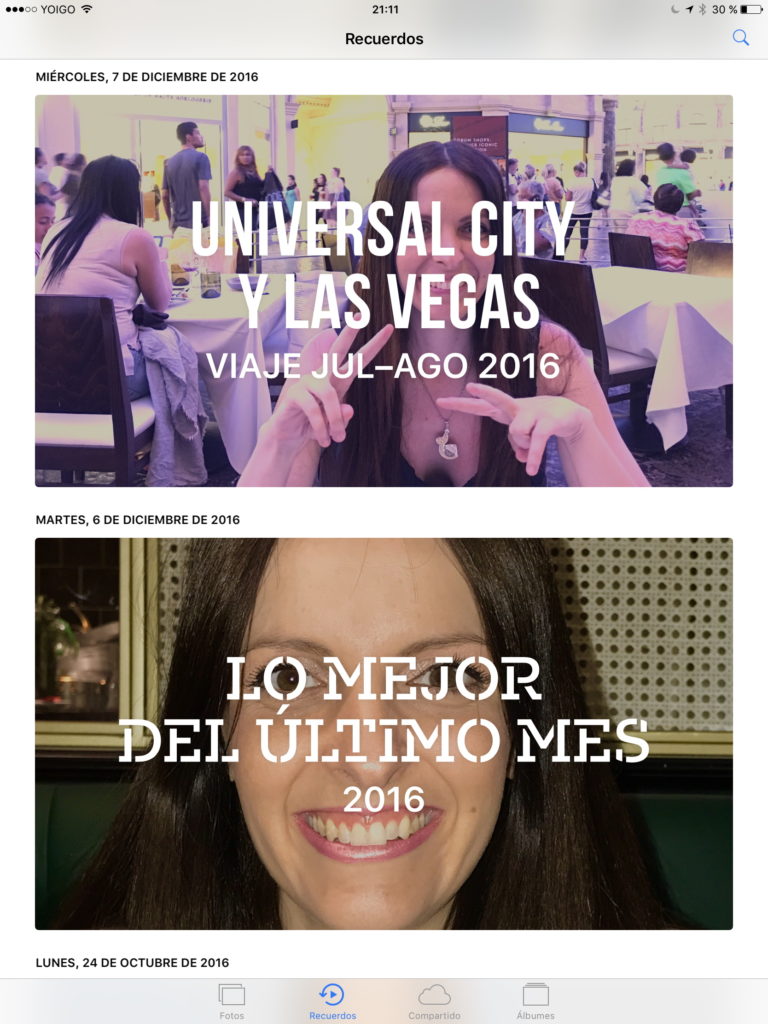The width and height of the screenshot is (768, 1024).
Task: Switch to the Álbumes tab
Action: 536,1000
